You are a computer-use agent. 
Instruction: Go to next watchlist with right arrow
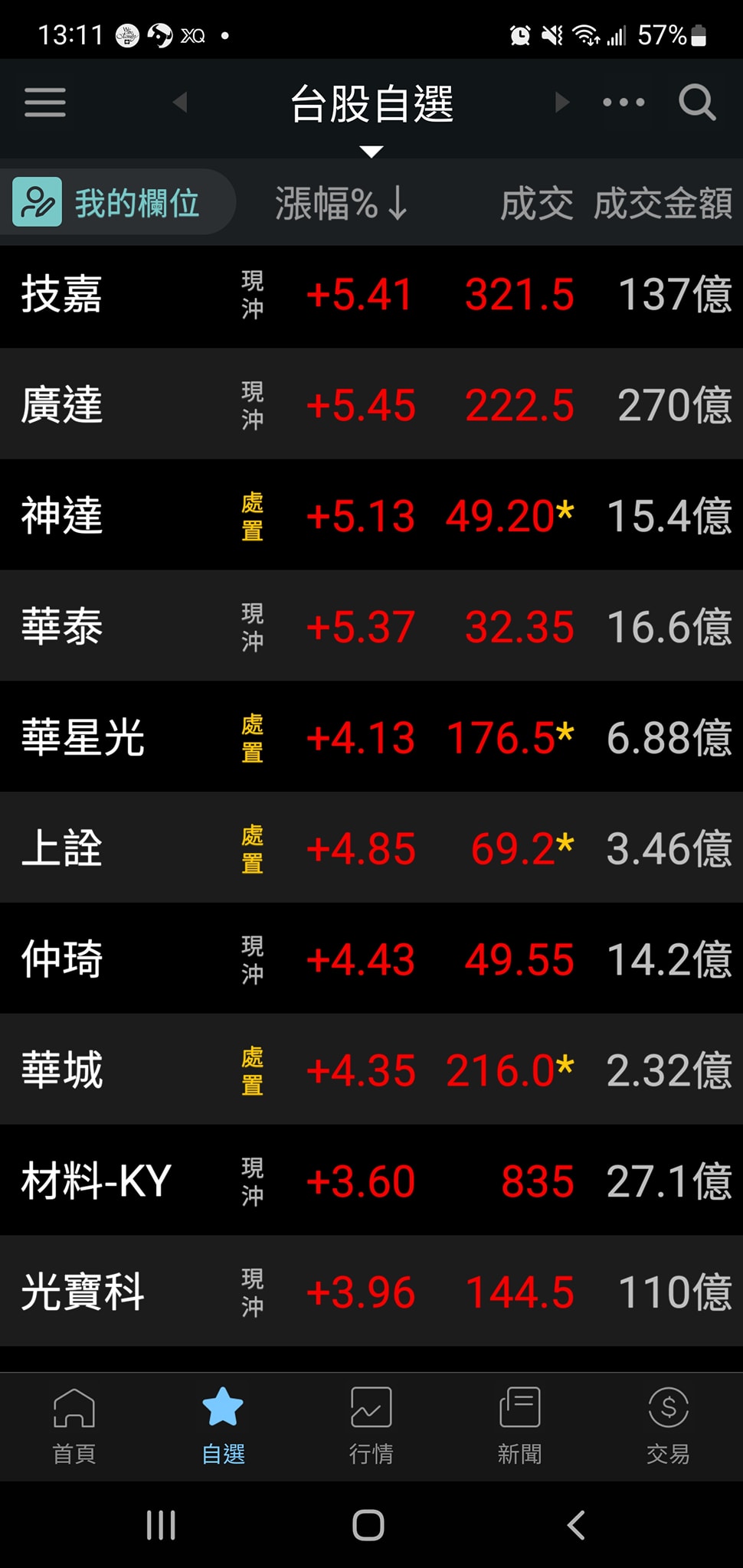point(562,103)
